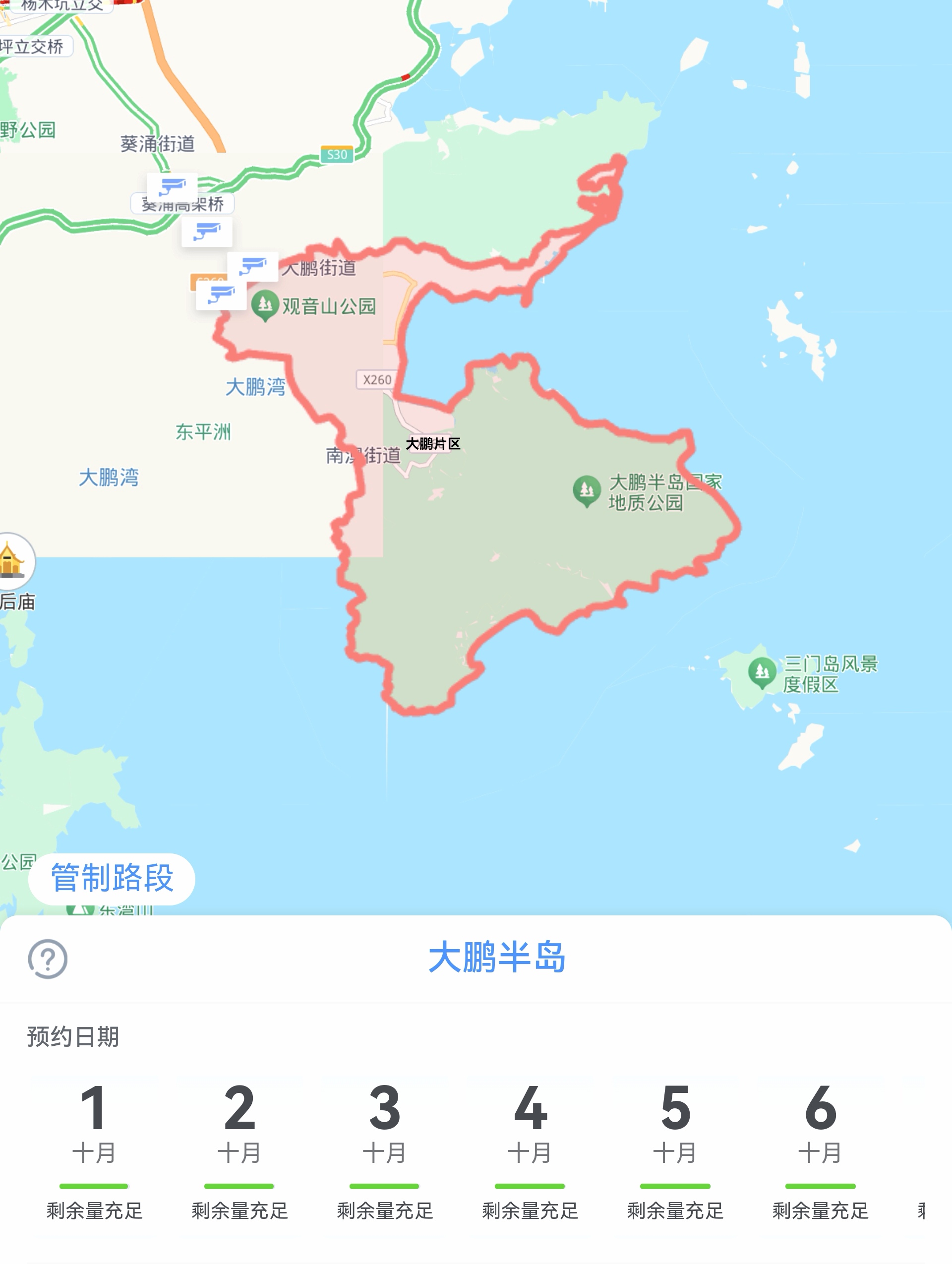The image size is (952, 1264).
Task: Tap the temple icon at 后庙
Action: point(12,560)
